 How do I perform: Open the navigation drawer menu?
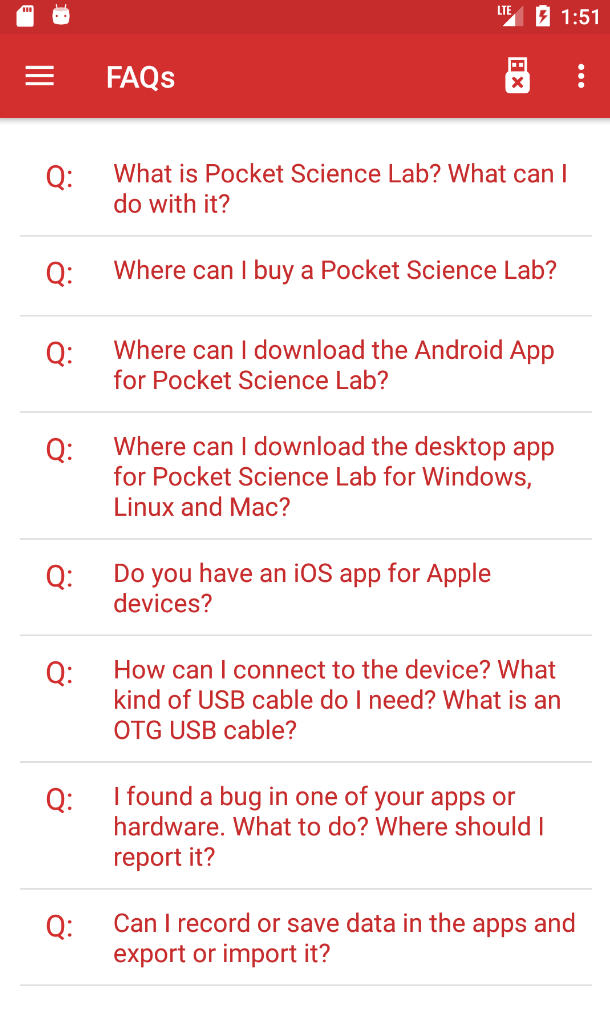(x=40, y=77)
